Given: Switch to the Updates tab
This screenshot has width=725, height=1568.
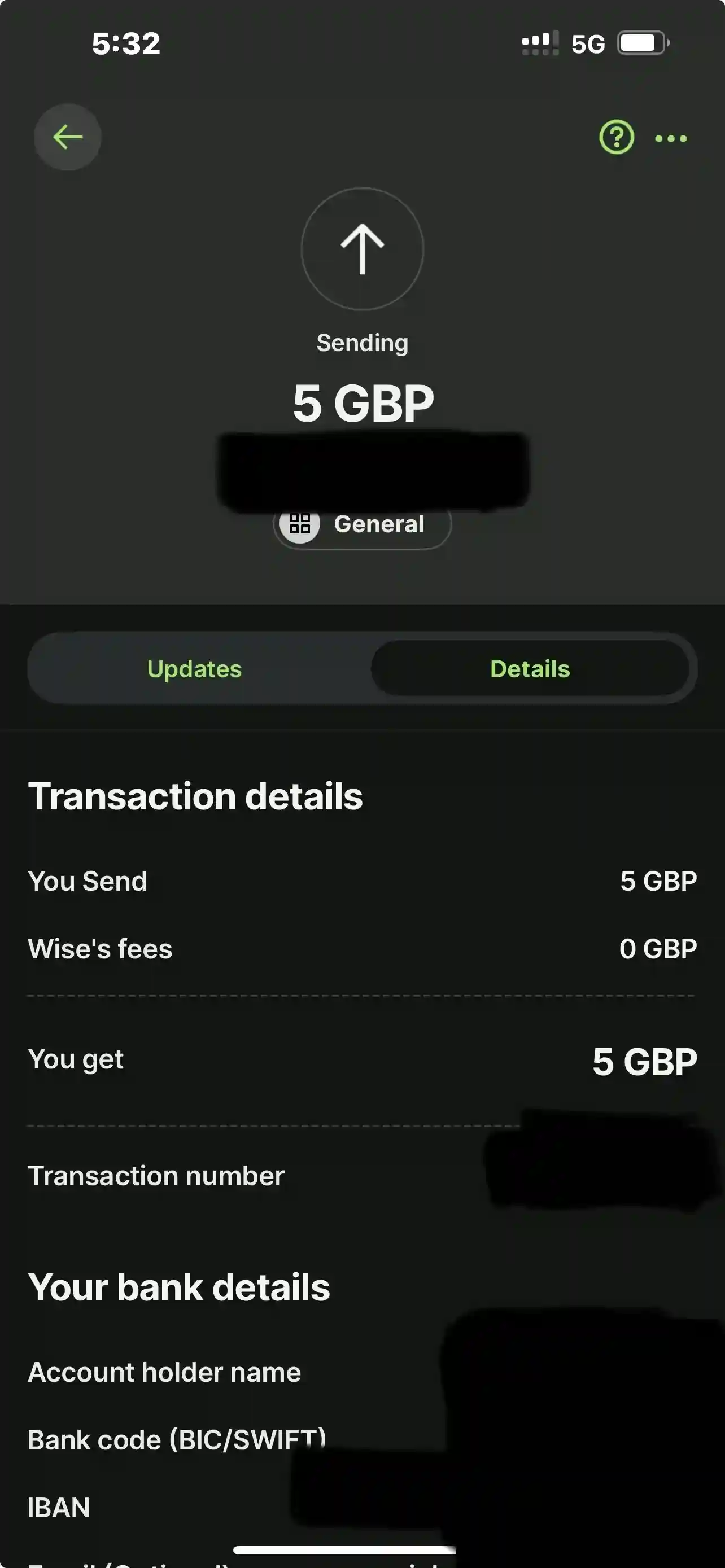Looking at the screenshot, I should click(195, 669).
